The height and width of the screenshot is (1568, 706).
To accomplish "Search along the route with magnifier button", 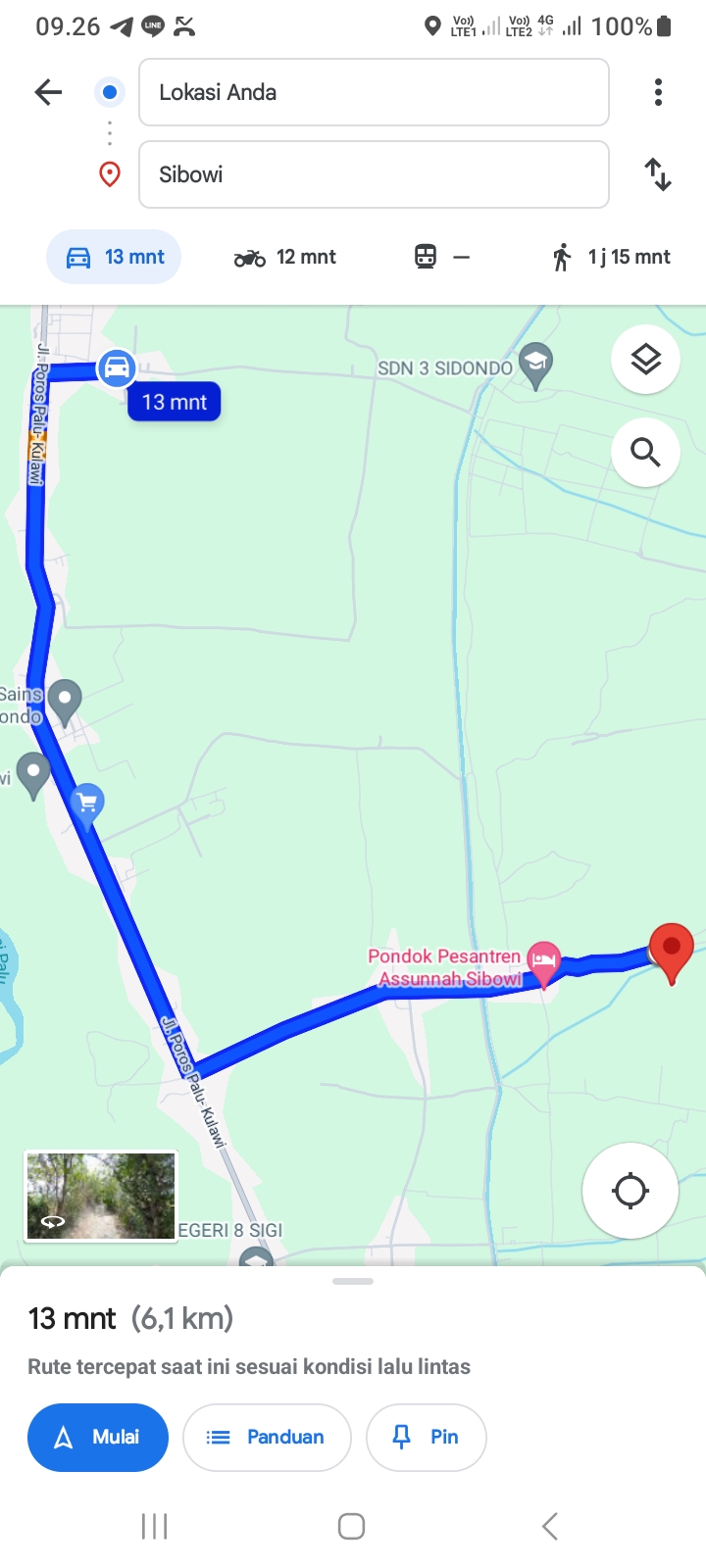I will [645, 452].
